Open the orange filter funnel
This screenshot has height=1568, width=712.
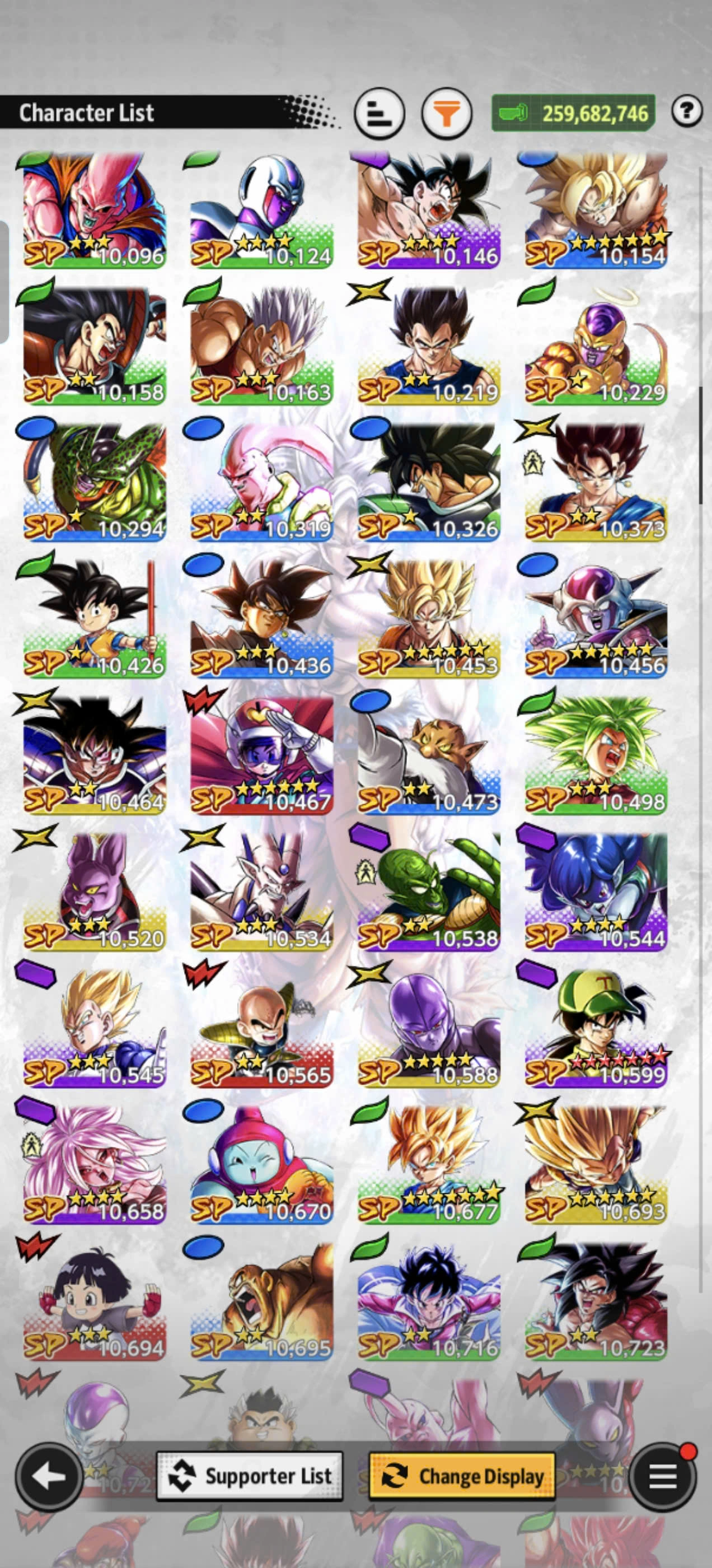point(446,113)
